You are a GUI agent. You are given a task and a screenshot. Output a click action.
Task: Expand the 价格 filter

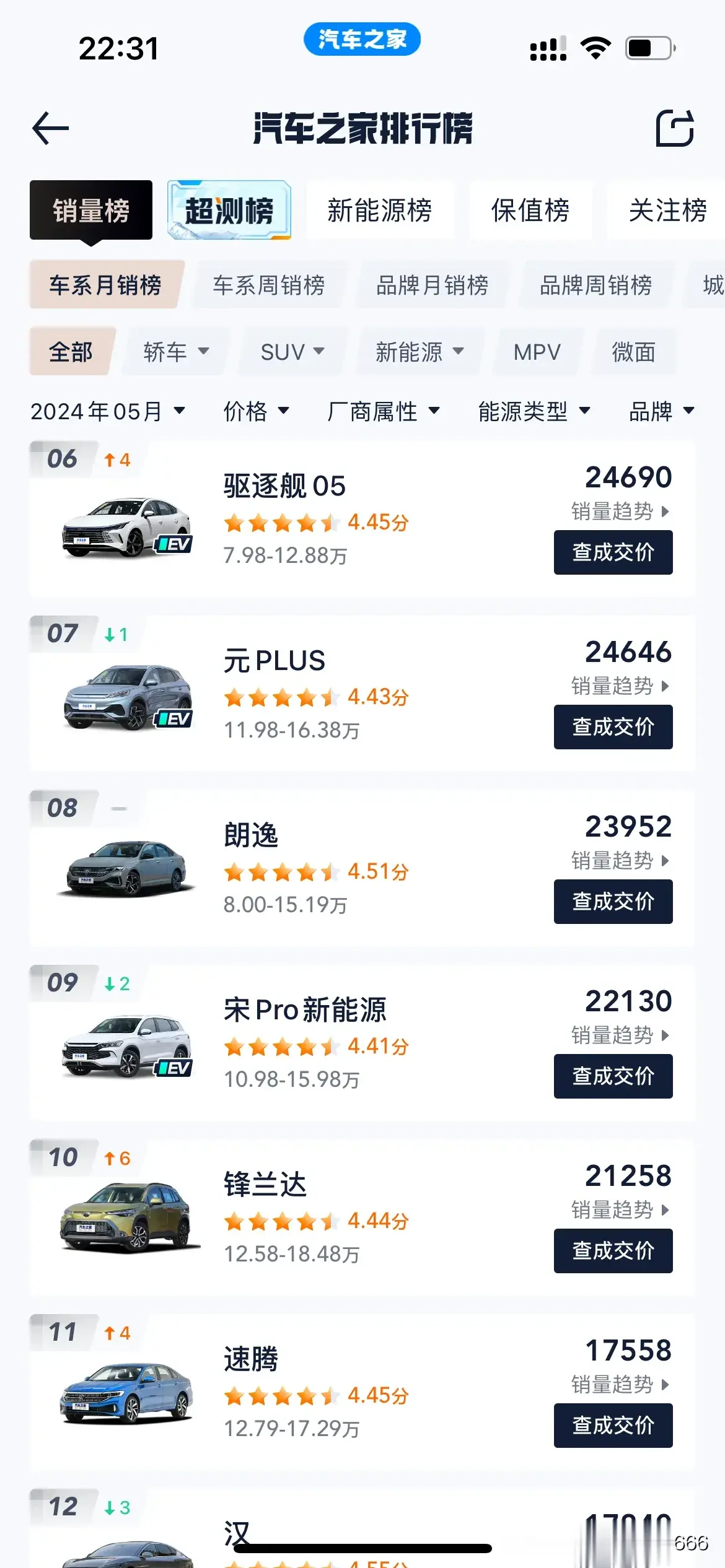point(257,411)
